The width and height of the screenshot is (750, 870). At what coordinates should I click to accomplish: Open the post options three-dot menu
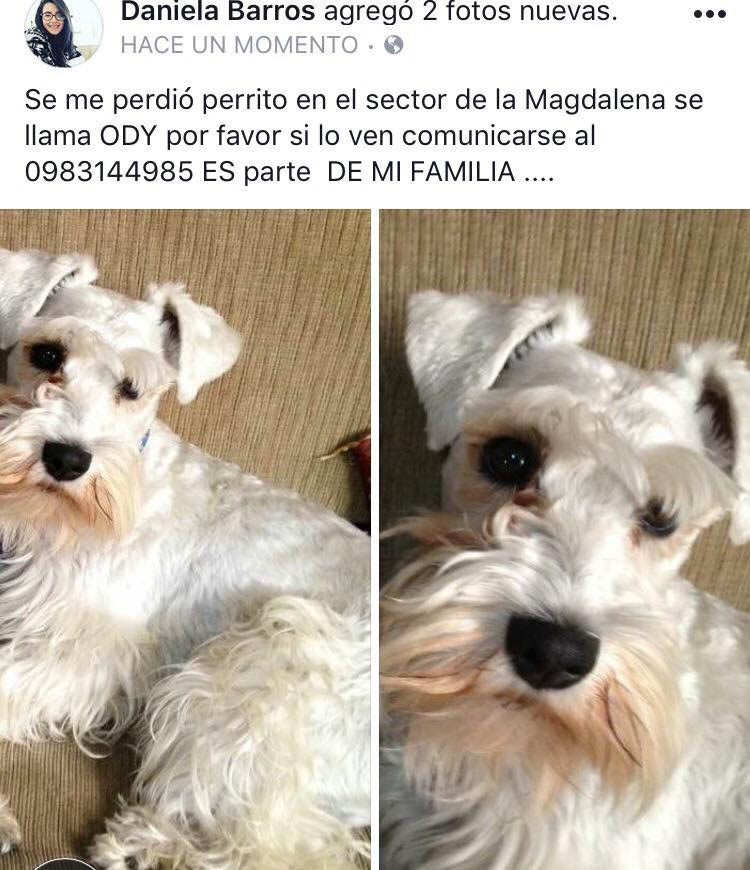709,14
